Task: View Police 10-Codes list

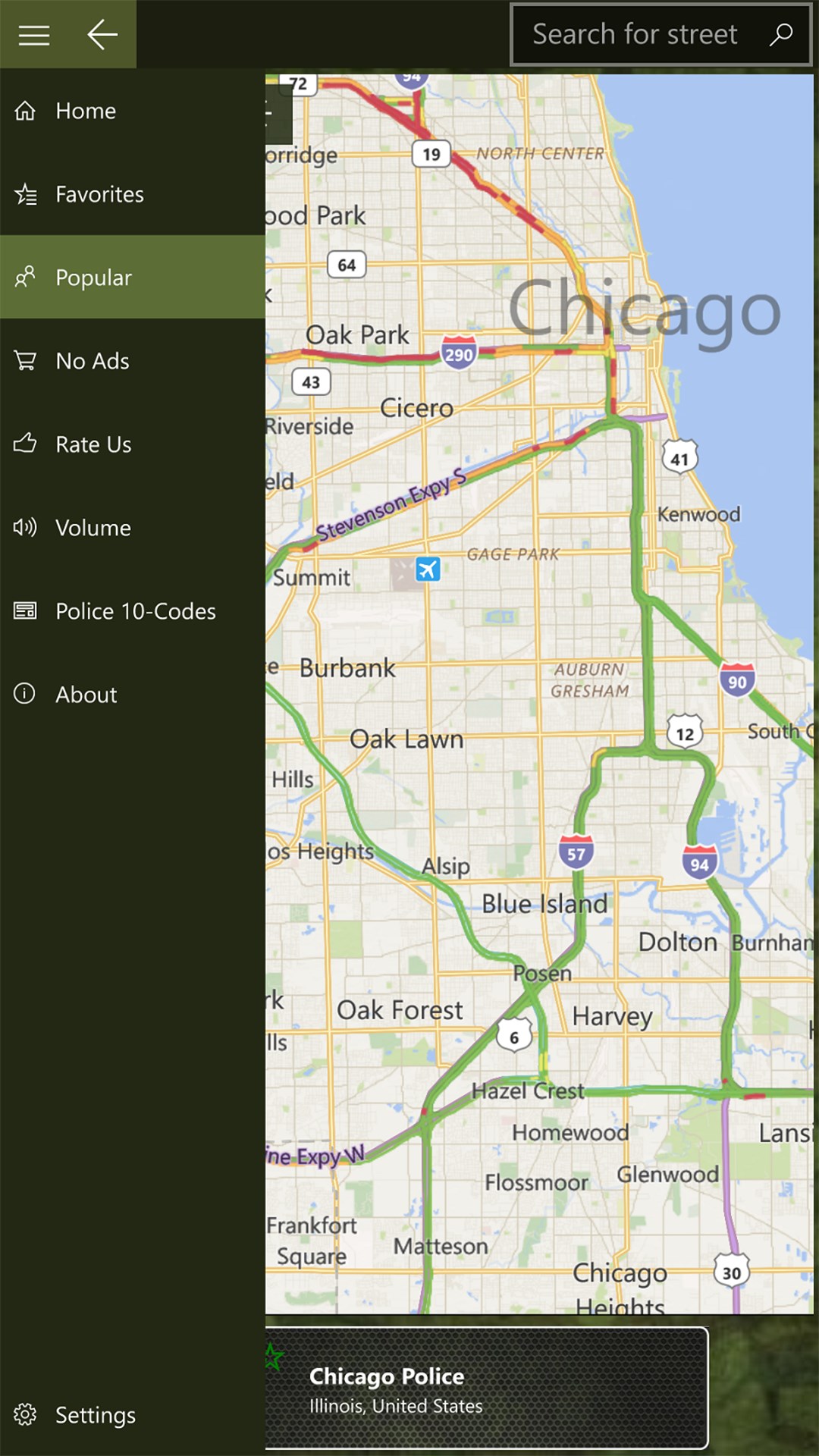Action: click(135, 611)
